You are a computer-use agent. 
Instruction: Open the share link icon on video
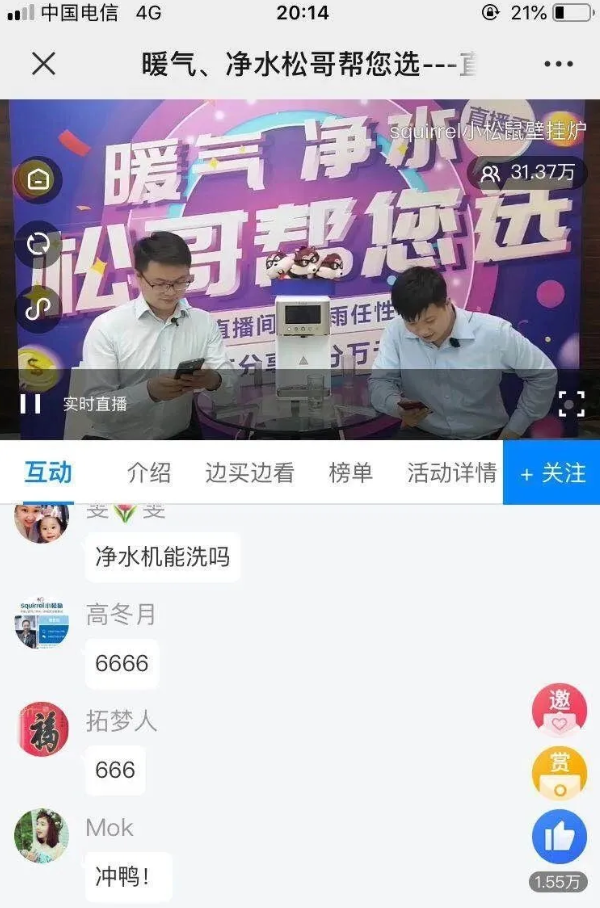[x=38, y=309]
